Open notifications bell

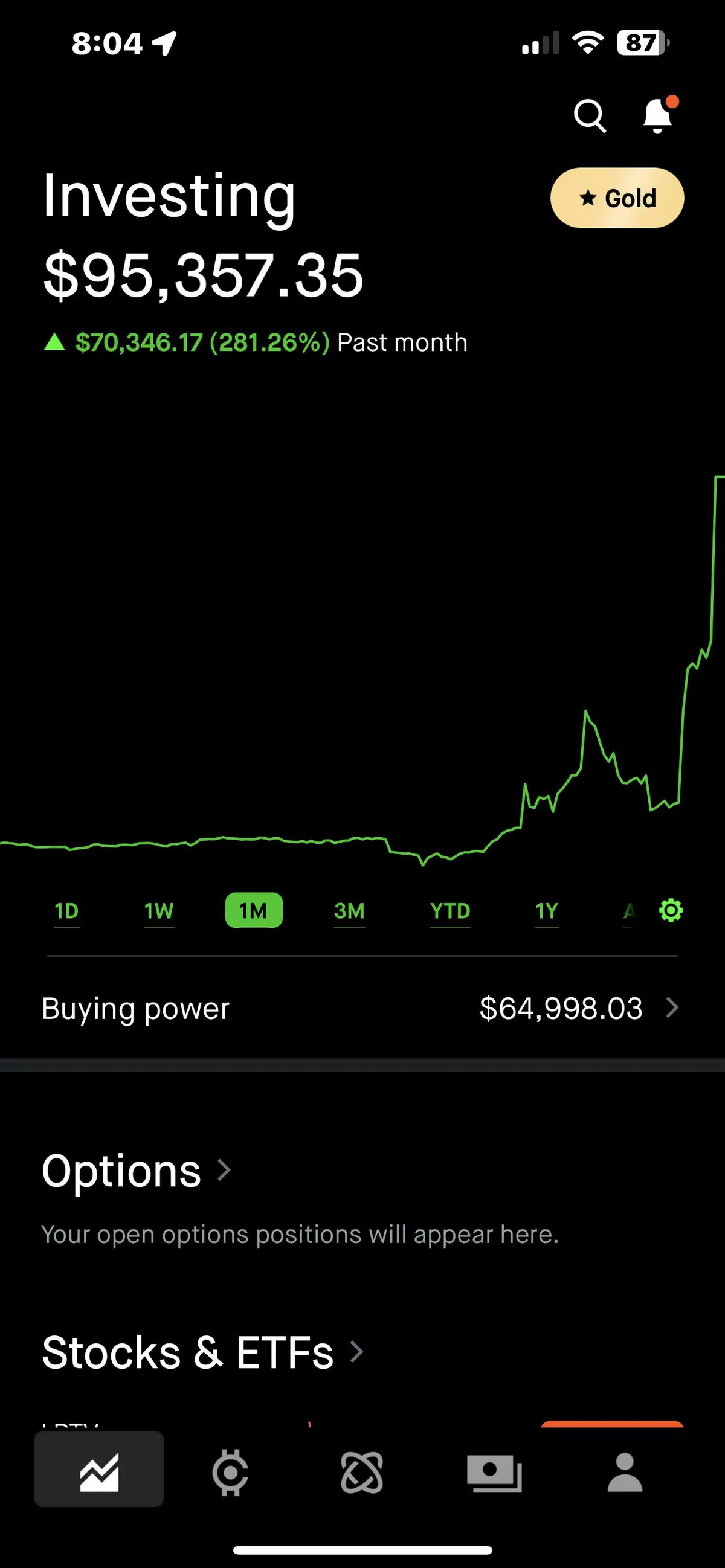click(x=658, y=115)
